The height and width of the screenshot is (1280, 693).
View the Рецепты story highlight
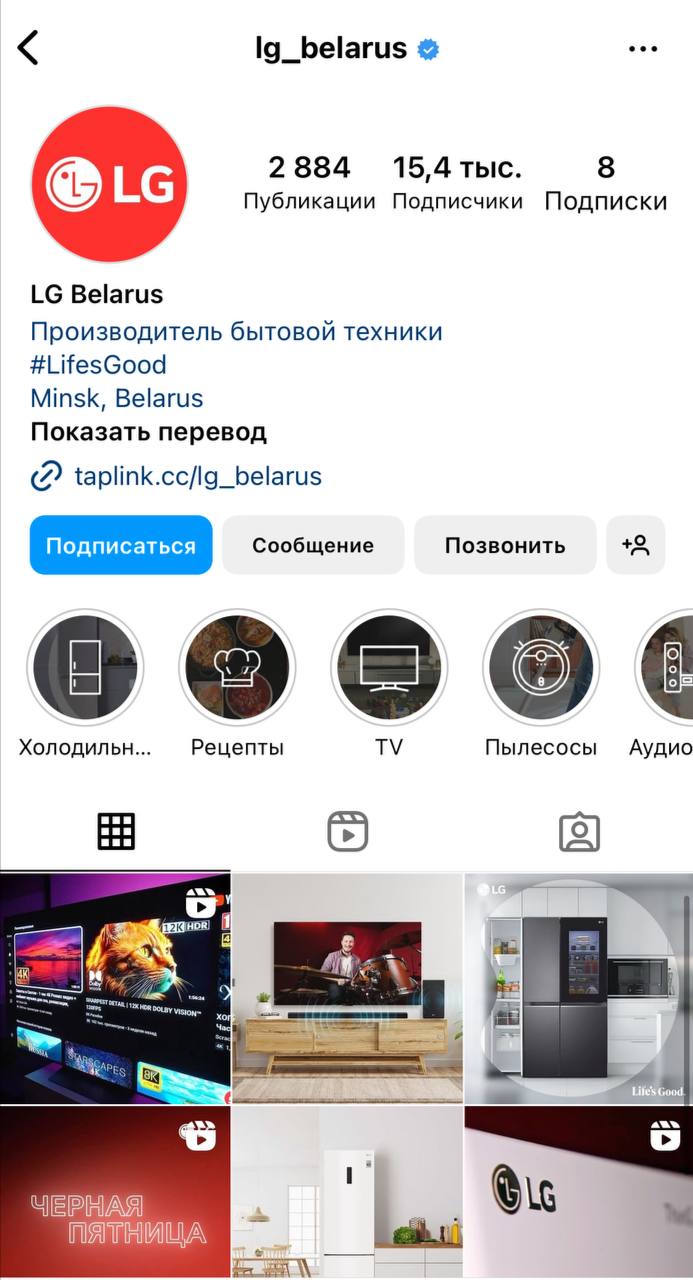pos(237,667)
